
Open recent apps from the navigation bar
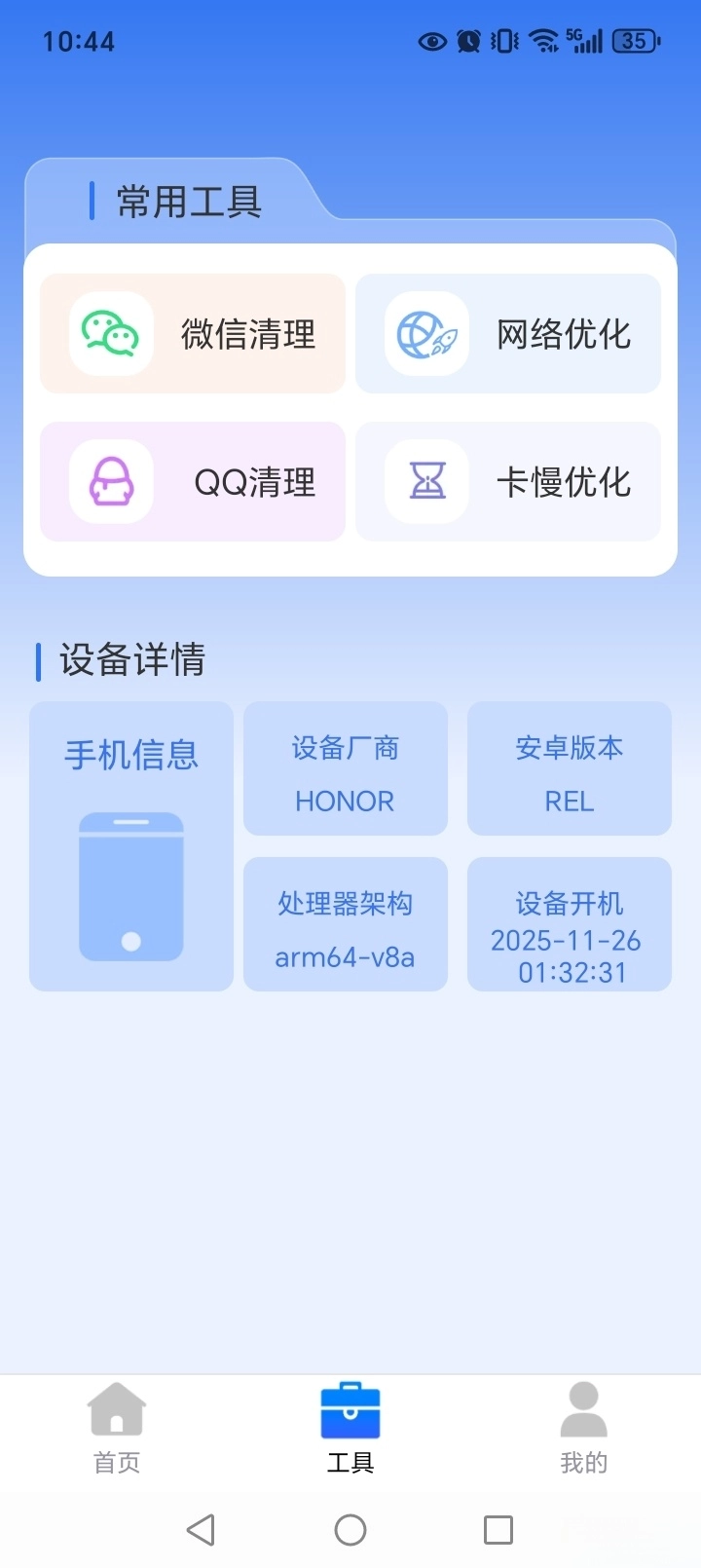click(498, 1530)
